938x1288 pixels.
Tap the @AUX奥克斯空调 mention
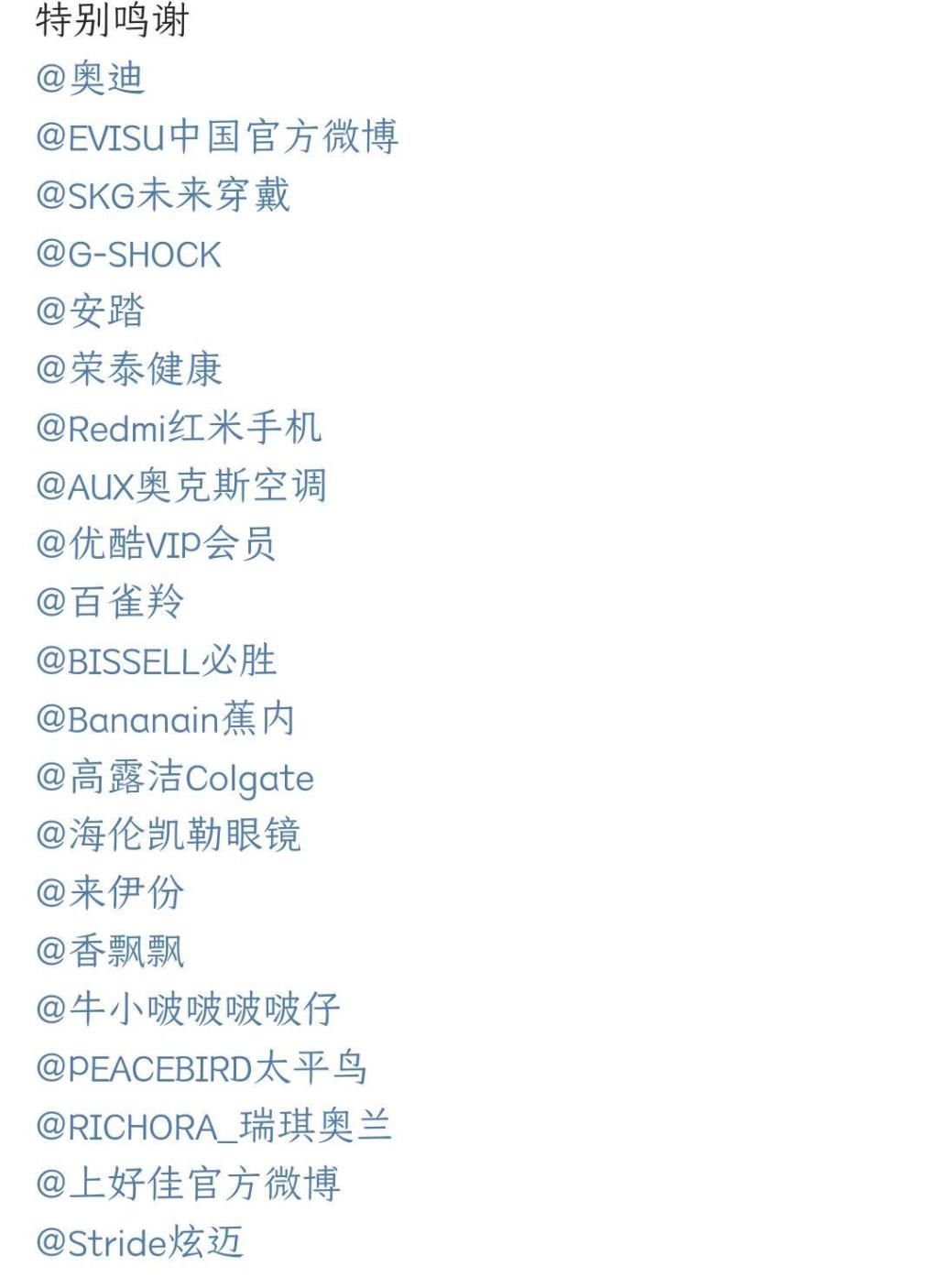point(180,486)
